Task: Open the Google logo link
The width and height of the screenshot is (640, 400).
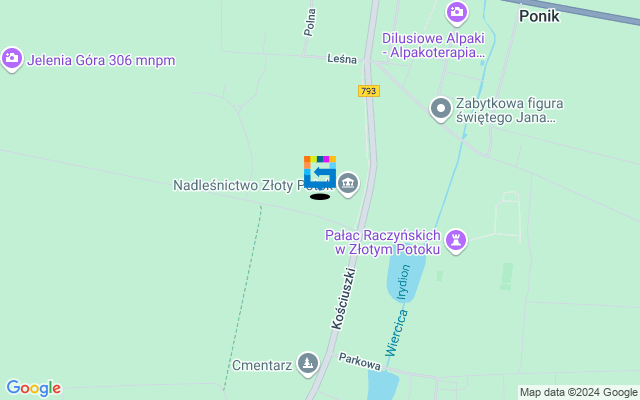Action: (33, 388)
